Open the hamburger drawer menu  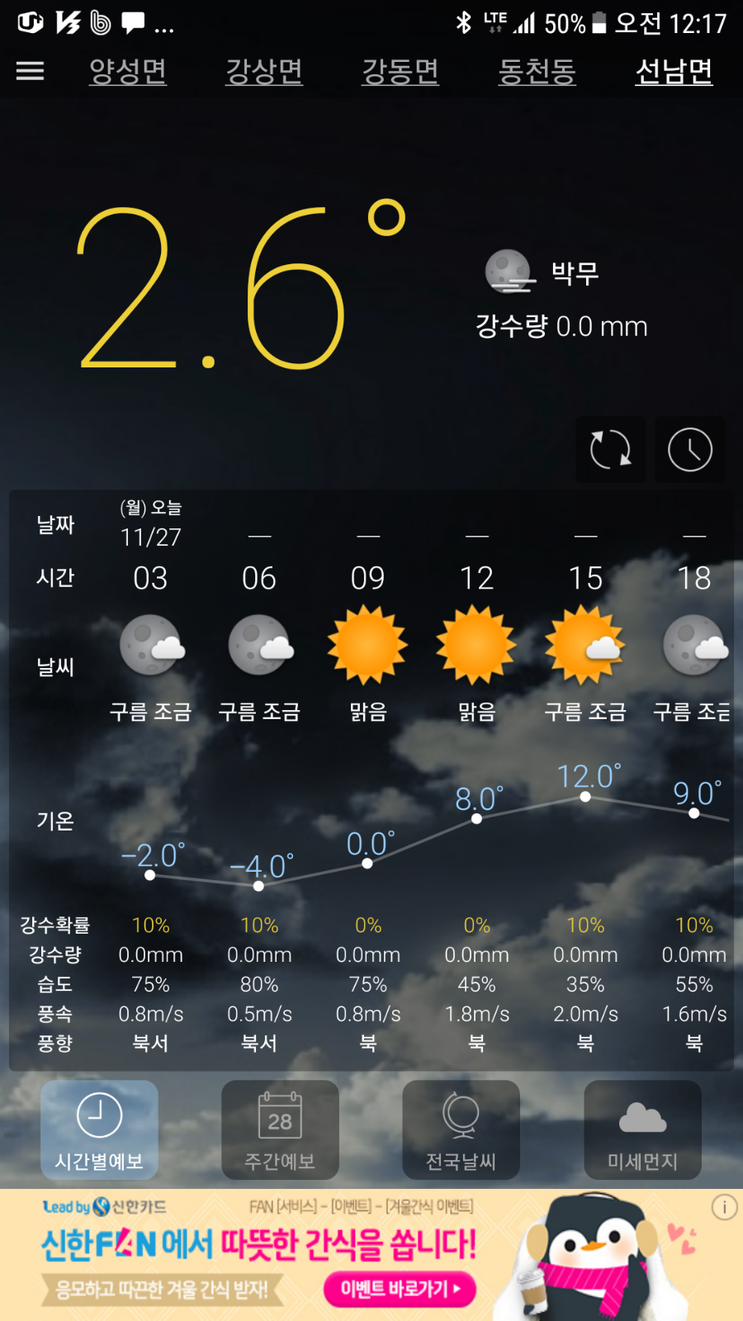[30, 71]
